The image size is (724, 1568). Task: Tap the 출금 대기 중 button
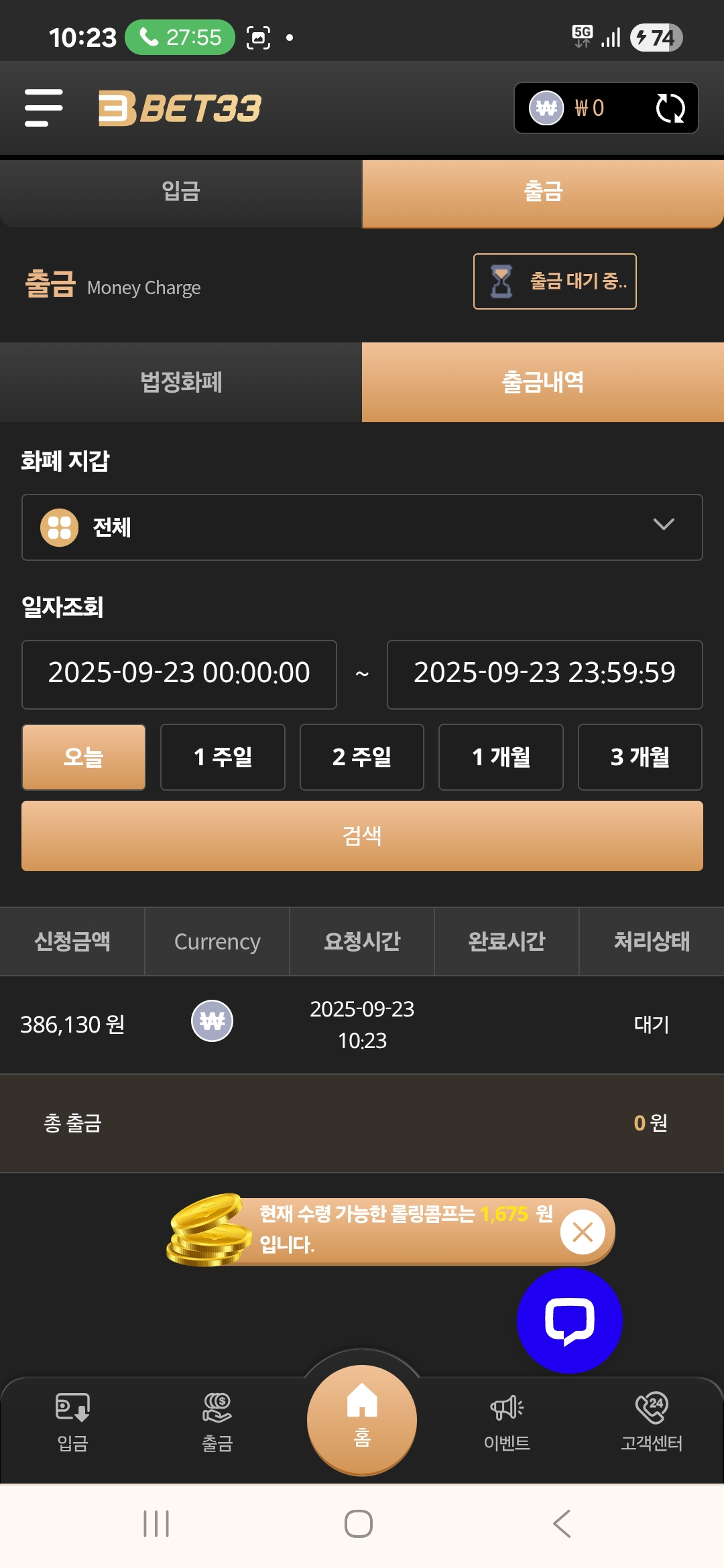click(554, 281)
